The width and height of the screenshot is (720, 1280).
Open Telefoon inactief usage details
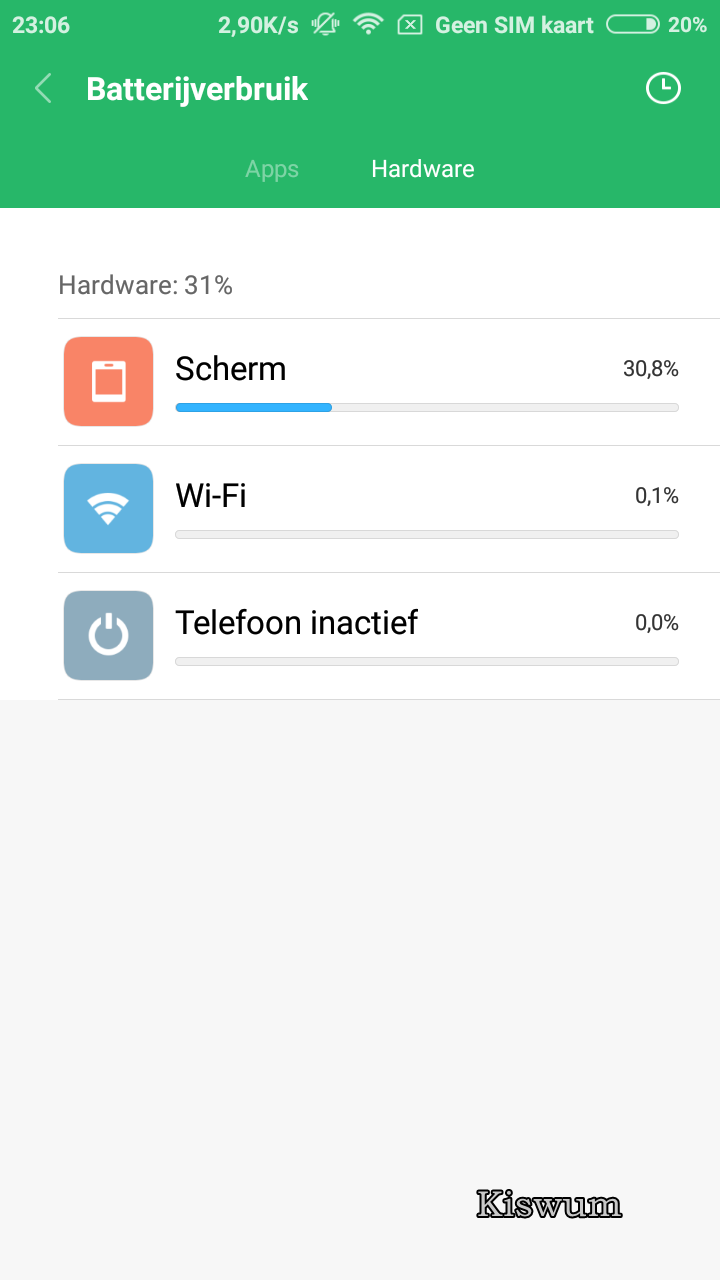point(389,636)
